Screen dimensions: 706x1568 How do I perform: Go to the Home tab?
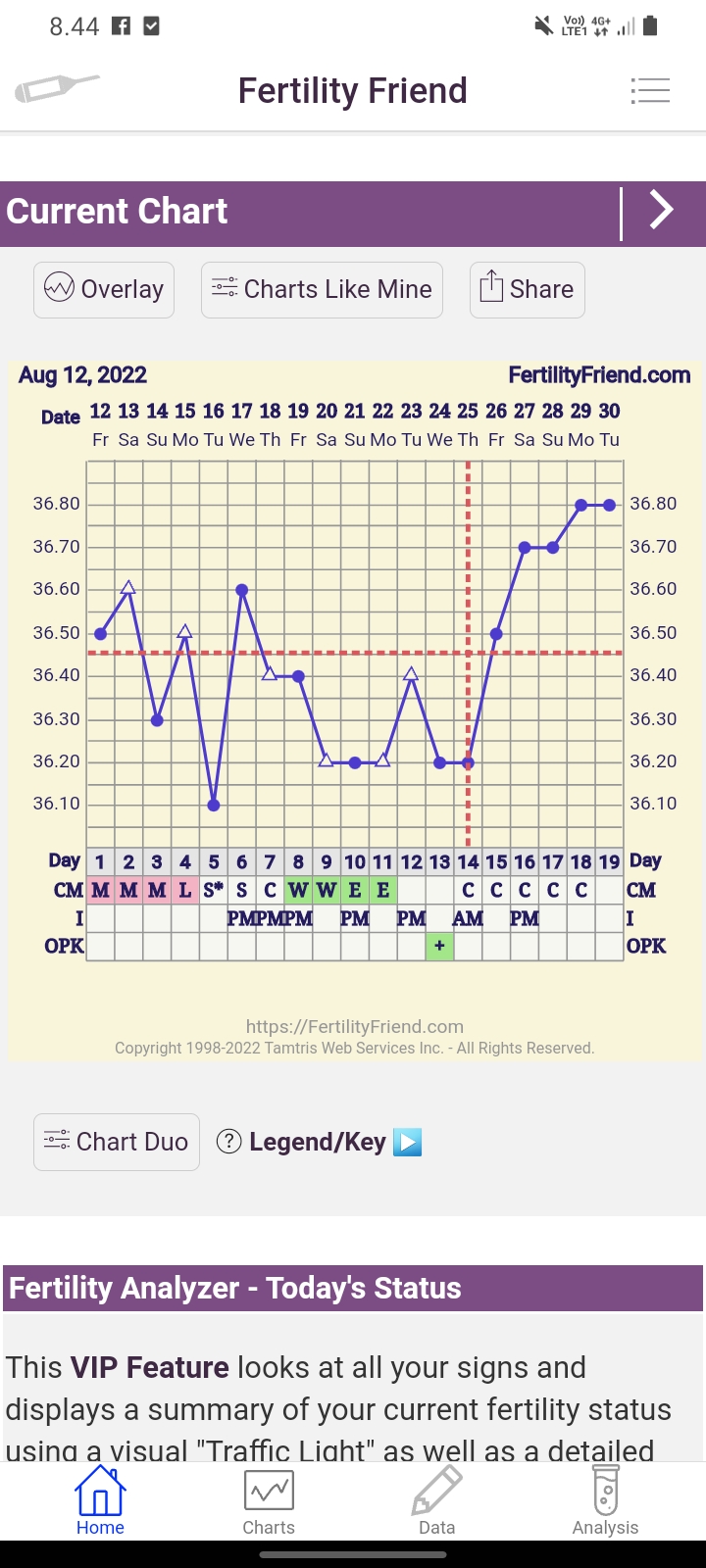pyautogui.click(x=100, y=1501)
